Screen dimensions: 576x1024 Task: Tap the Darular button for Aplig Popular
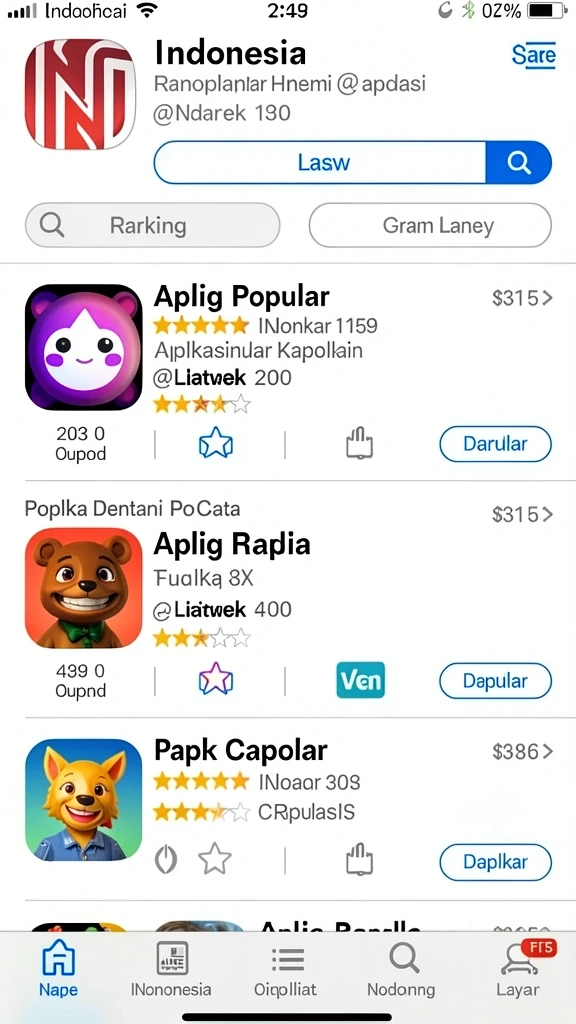[x=495, y=444]
